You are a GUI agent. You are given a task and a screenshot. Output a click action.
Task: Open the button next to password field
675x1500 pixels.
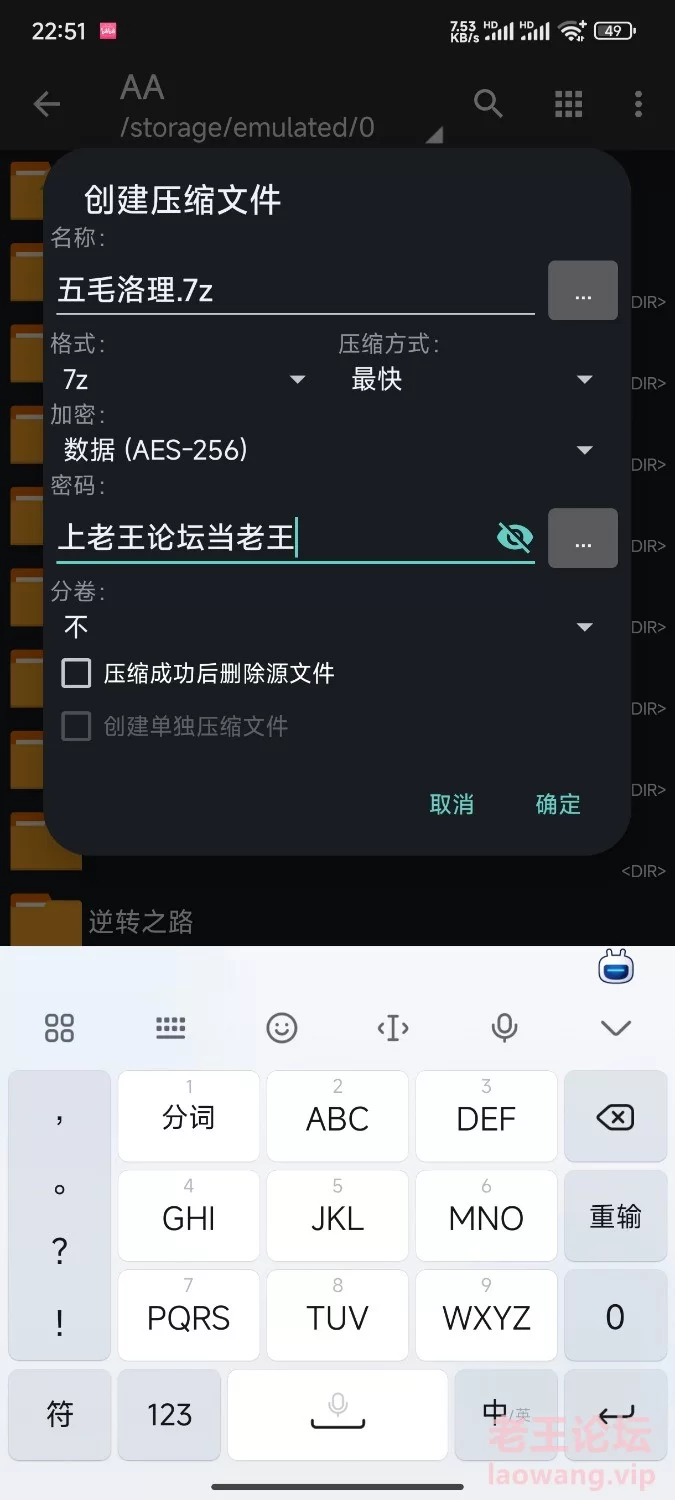[583, 539]
